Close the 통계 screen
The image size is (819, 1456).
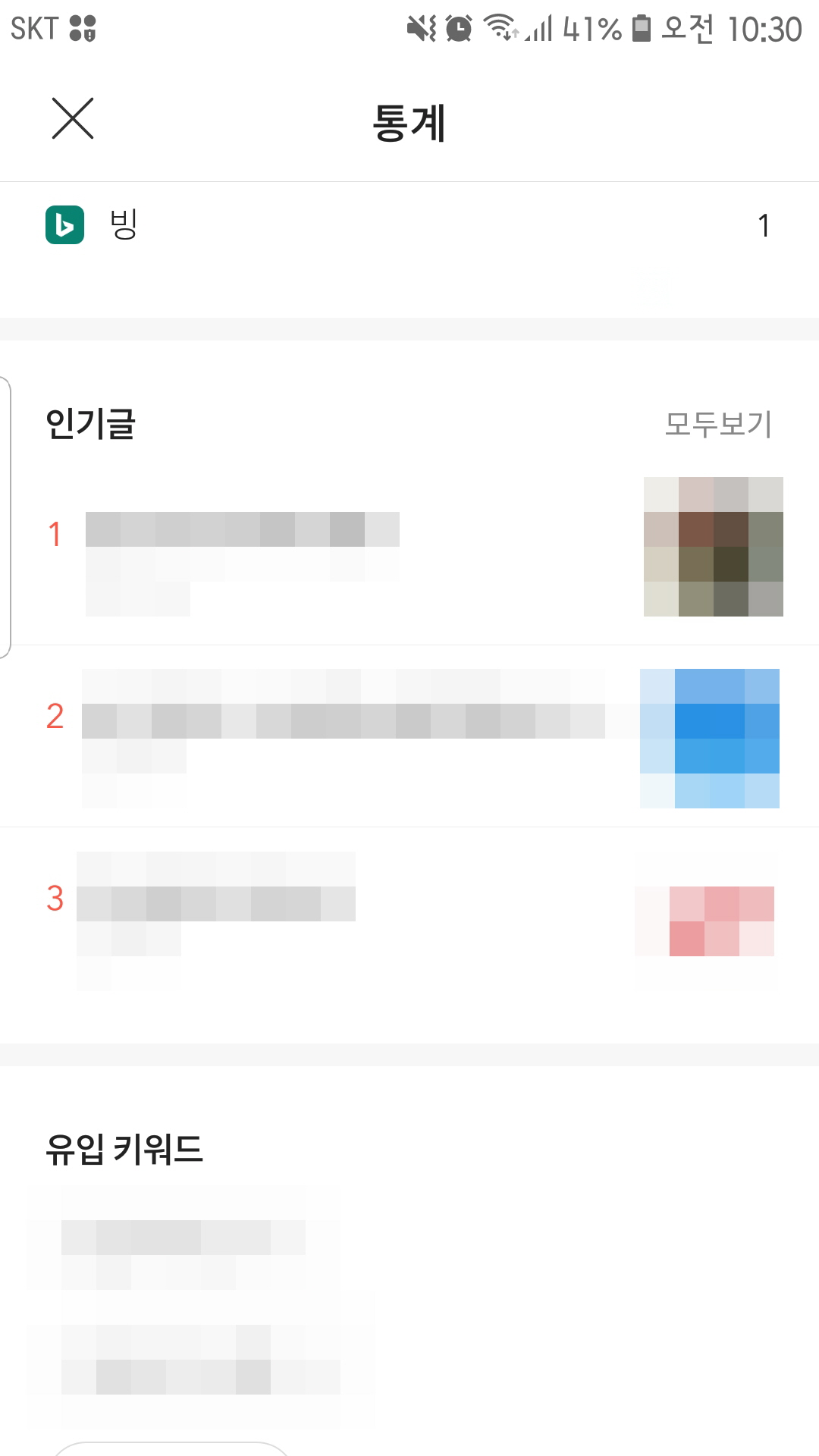[x=73, y=119]
